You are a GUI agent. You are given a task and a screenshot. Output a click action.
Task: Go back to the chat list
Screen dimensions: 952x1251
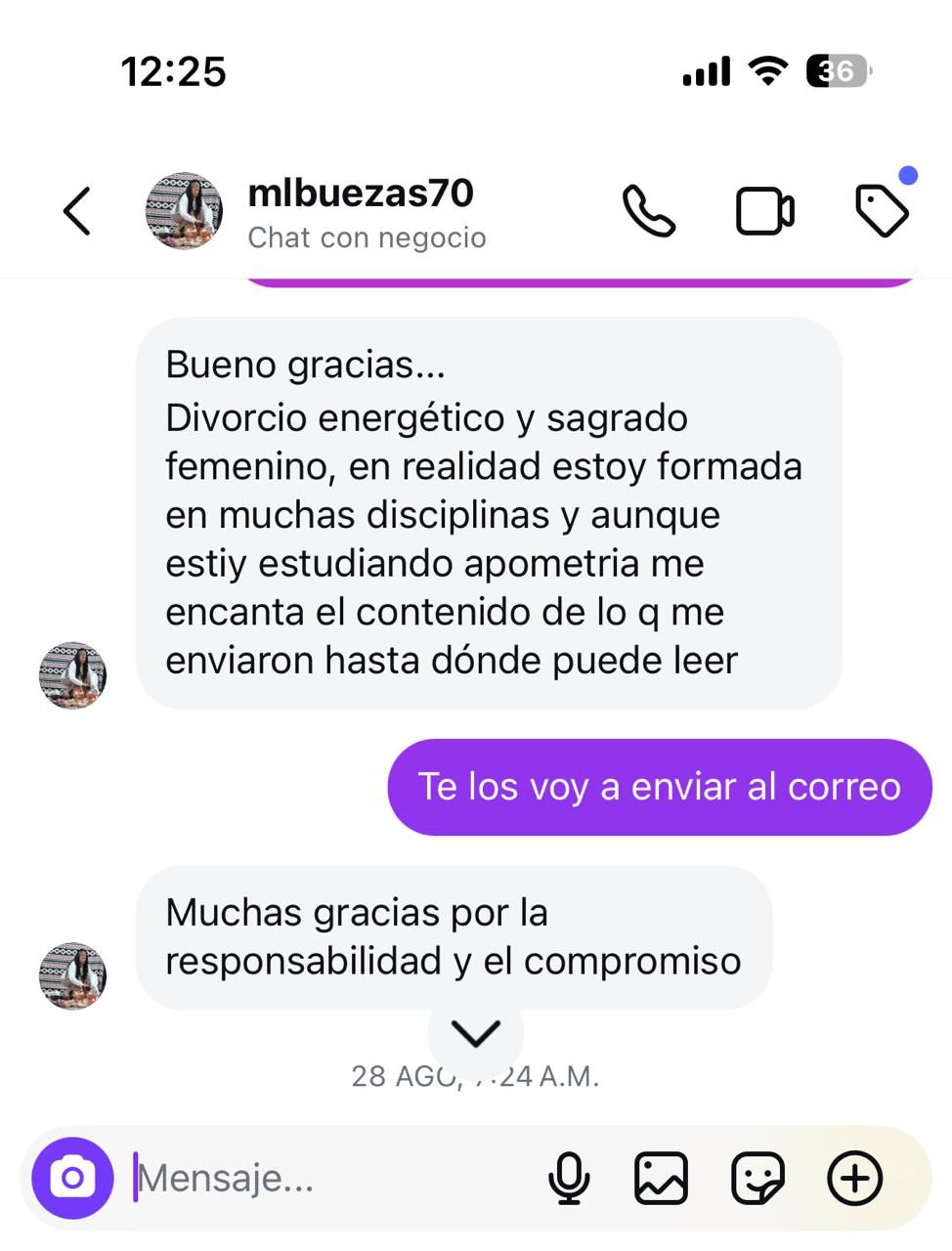[76, 211]
